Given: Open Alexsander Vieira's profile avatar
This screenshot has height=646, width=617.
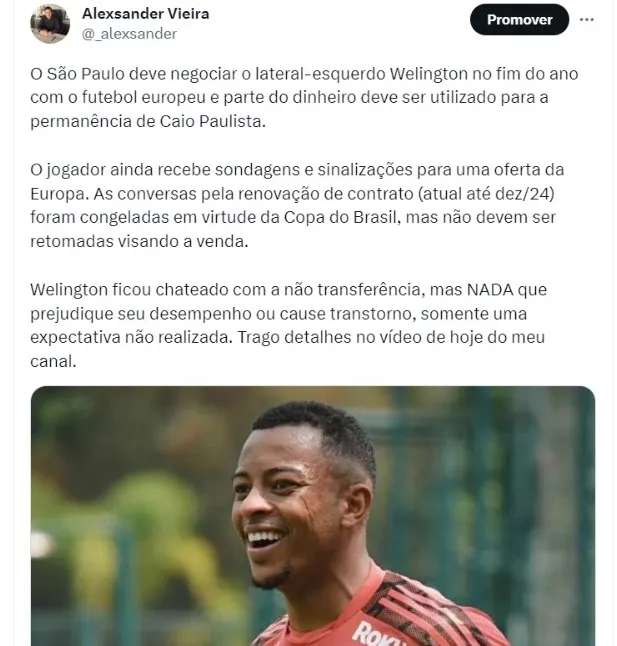Looking at the screenshot, I should (x=49, y=23).
